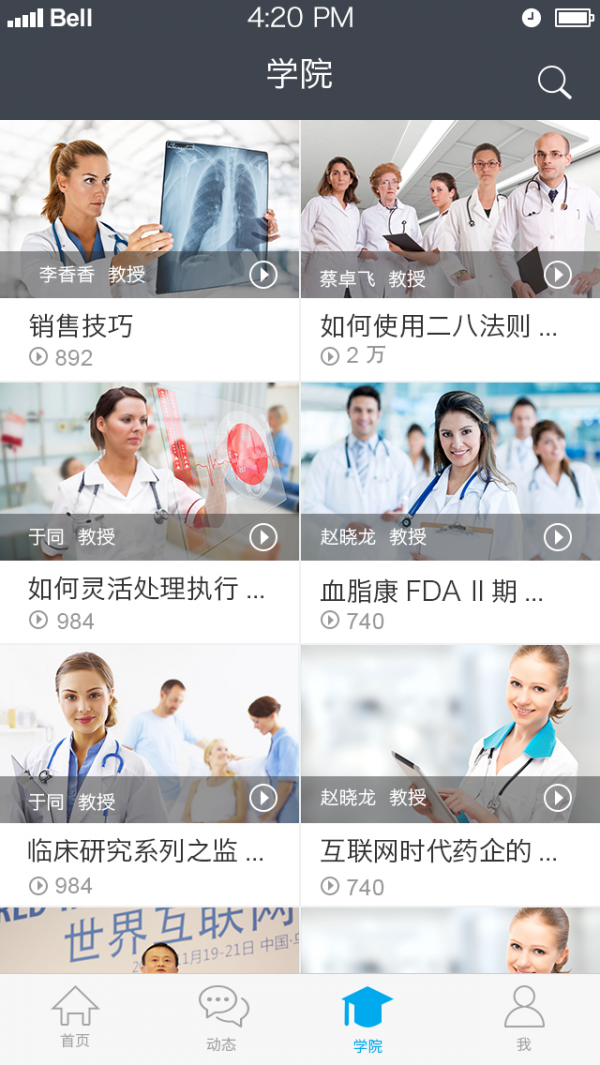600x1065 pixels.
Task: Open the 我 profile tab
Action: tap(523, 1017)
